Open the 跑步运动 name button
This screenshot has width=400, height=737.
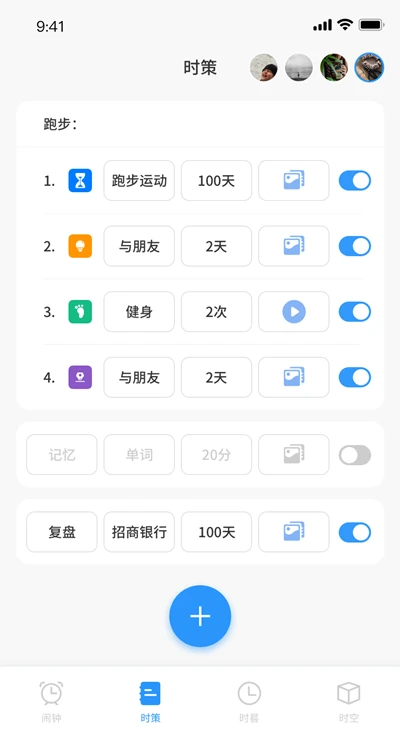coord(139,180)
